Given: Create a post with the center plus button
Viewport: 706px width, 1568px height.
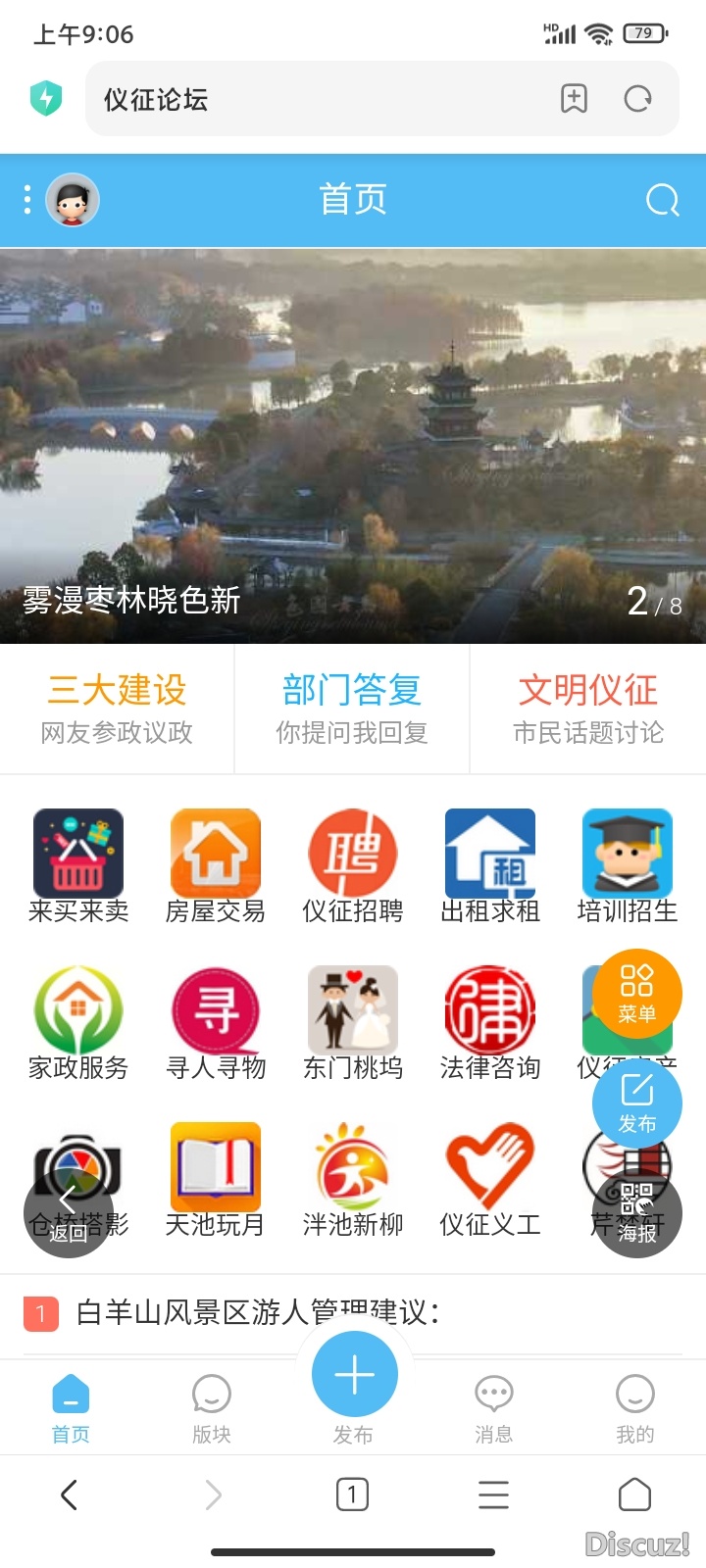Looking at the screenshot, I should [354, 1376].
